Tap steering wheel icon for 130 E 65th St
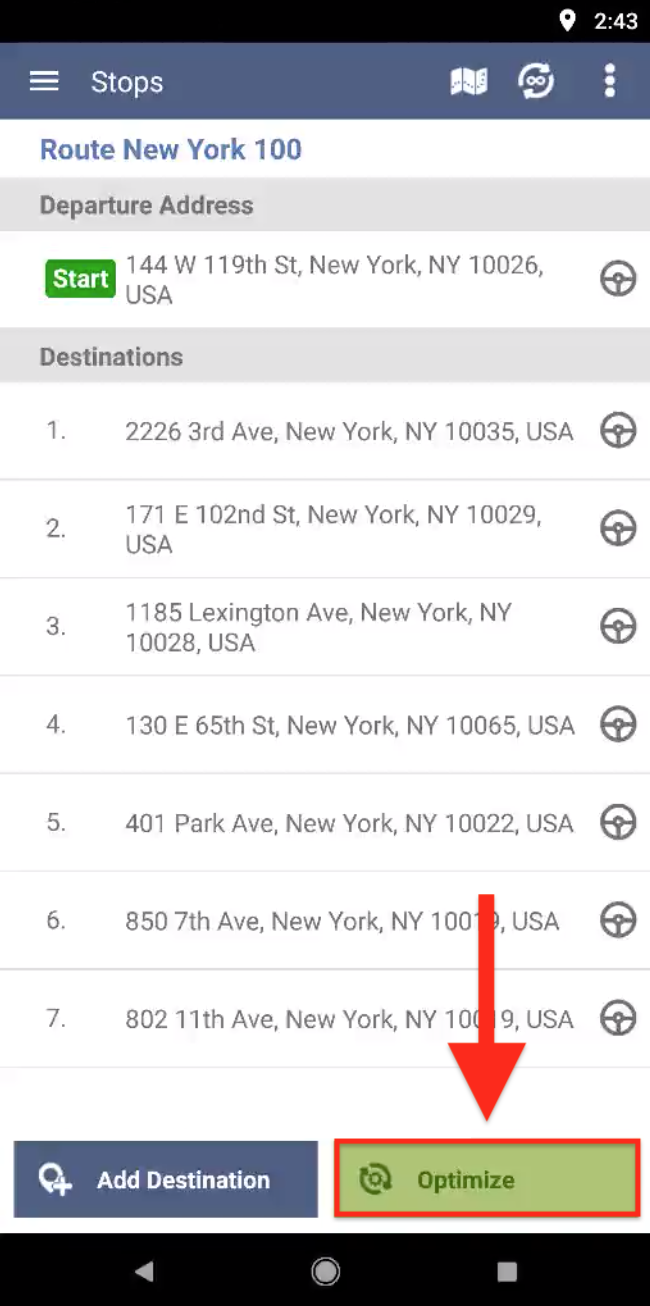Image resolution: width=650 pixels, height=1306 pixels. coord(618,724)
